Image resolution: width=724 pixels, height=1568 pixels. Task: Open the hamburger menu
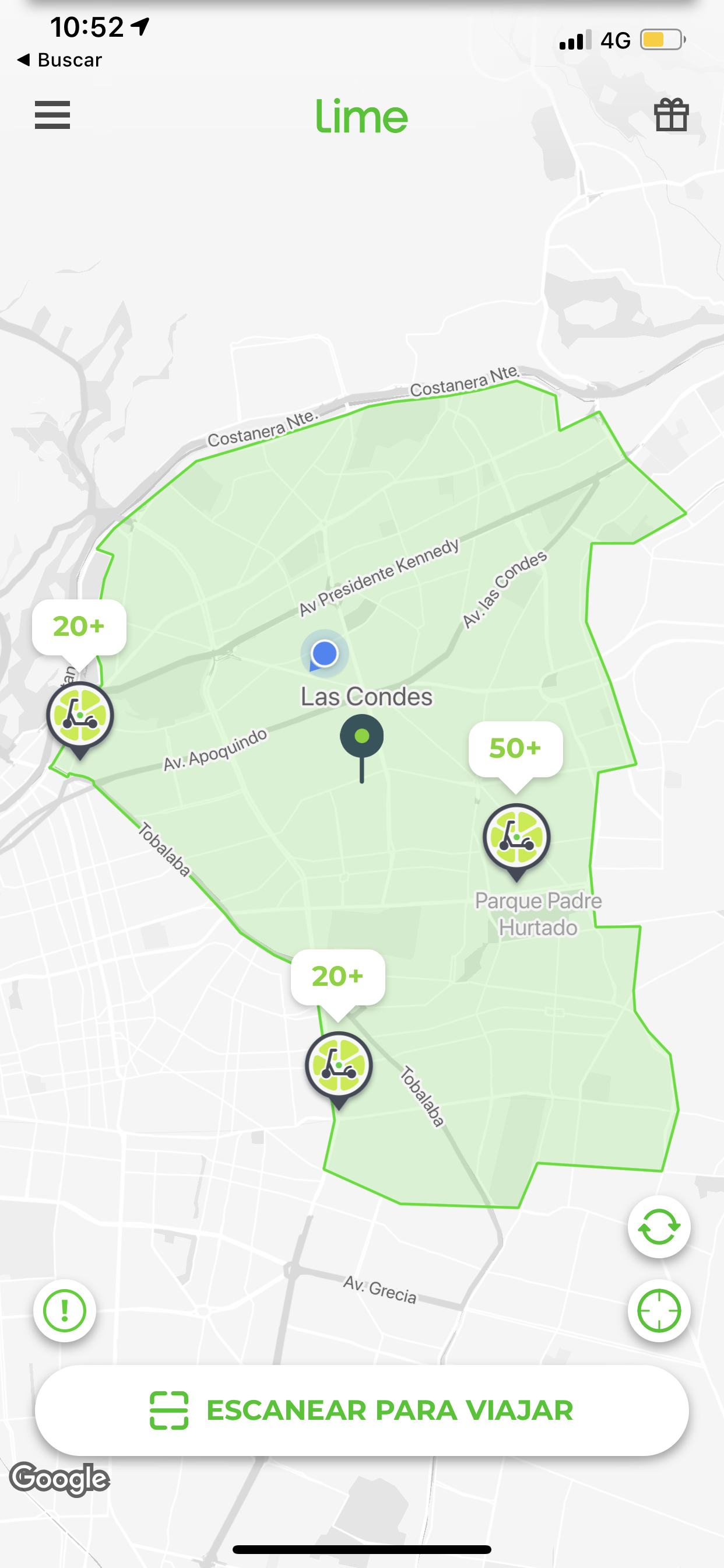pyautogui.click(x=52, y=115)
